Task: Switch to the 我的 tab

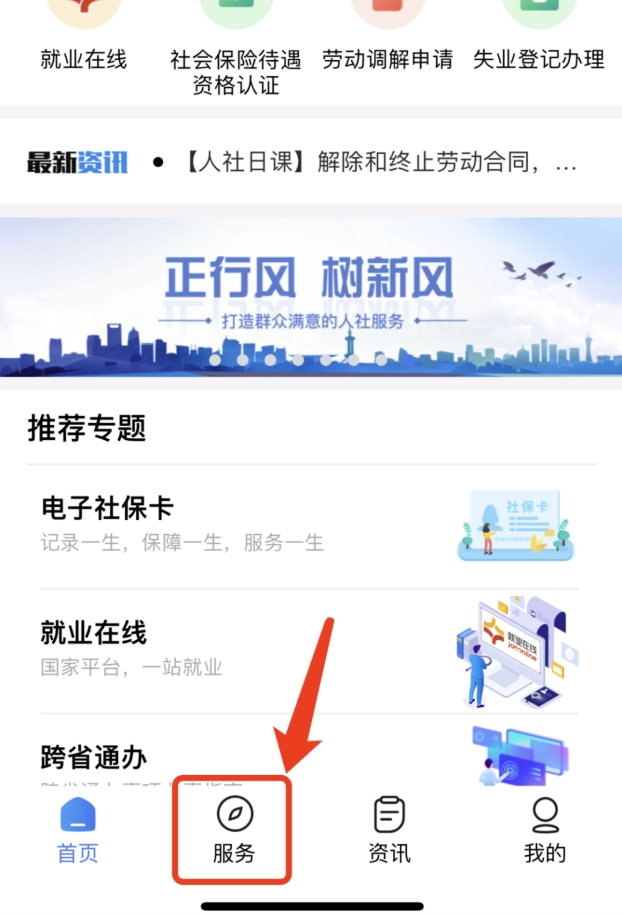Action: point(545,832)
